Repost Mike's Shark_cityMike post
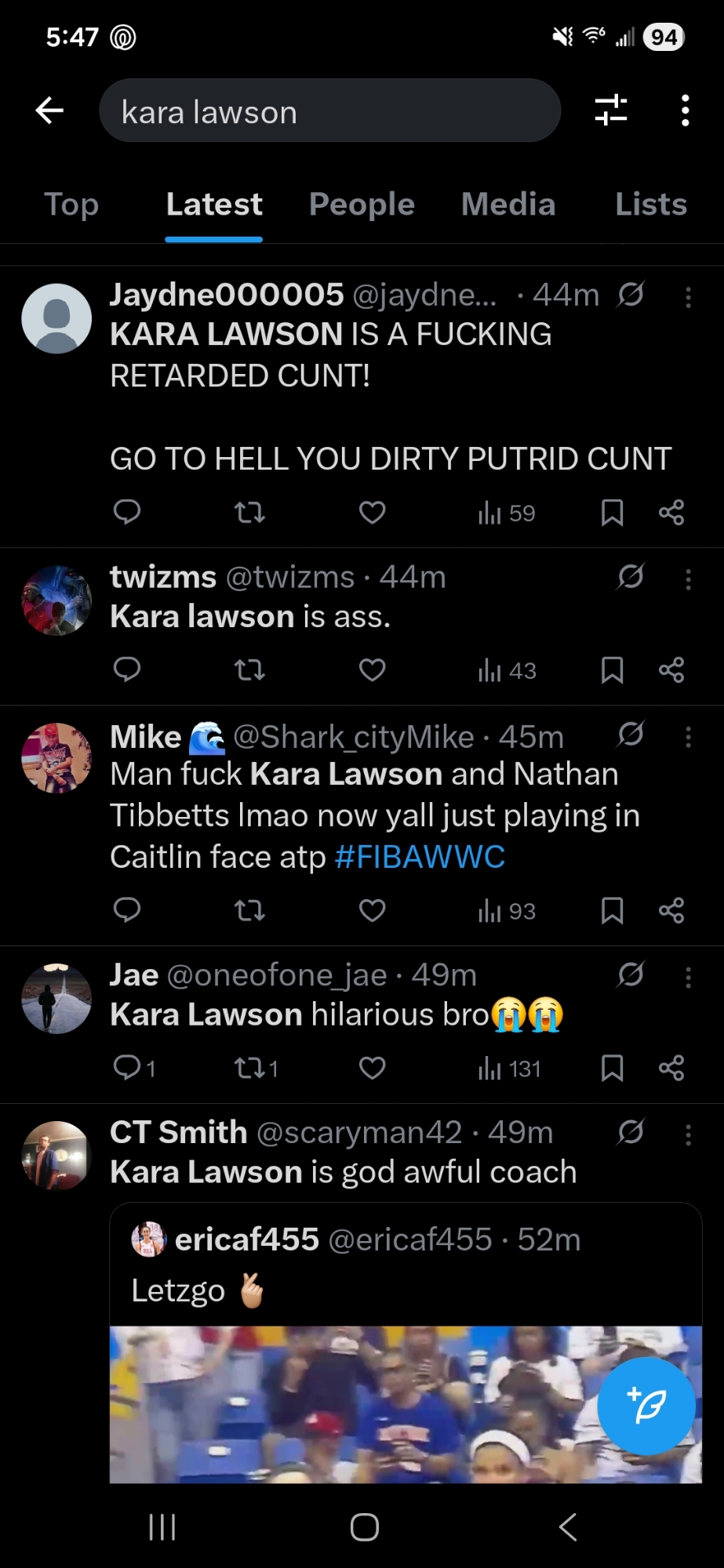 point(249,910)
